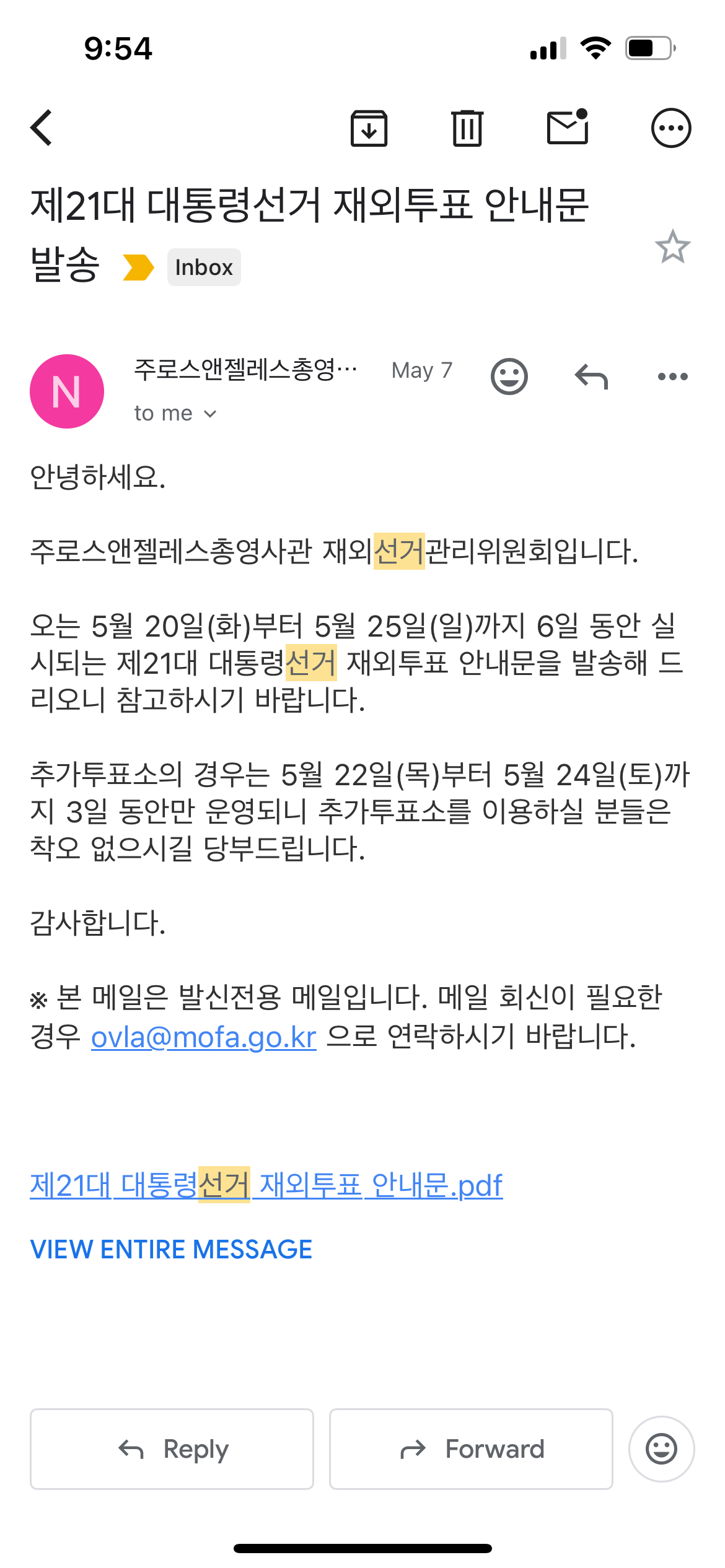Tap VIEW ENTIRE MESSAGE

coord(171,1250)
